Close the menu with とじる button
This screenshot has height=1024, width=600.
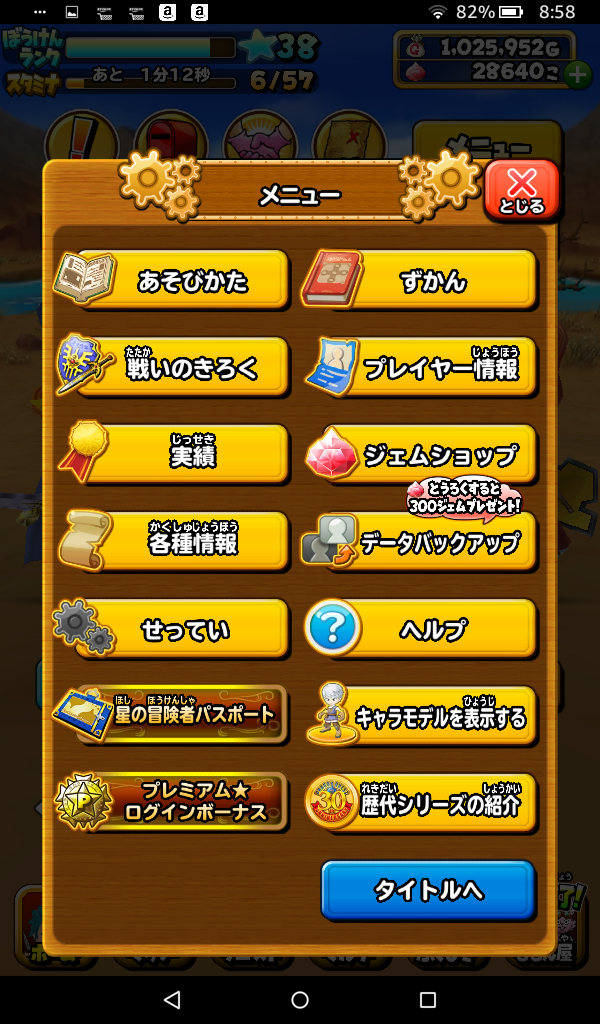pyautogui.click(x=521, y=189)
